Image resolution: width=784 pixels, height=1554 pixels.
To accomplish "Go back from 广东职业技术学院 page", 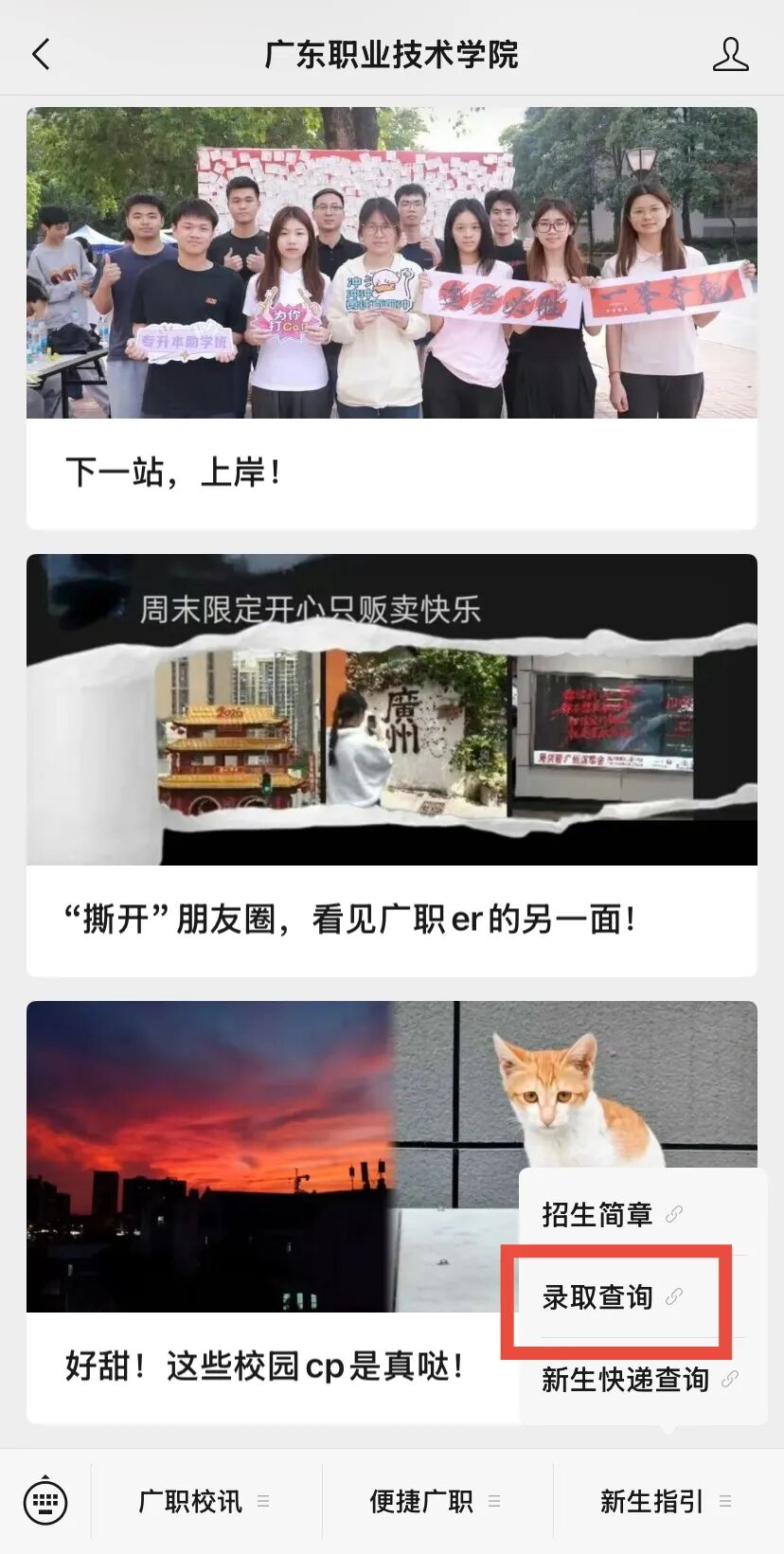I will pyautogui.click(x=41, y=55).
